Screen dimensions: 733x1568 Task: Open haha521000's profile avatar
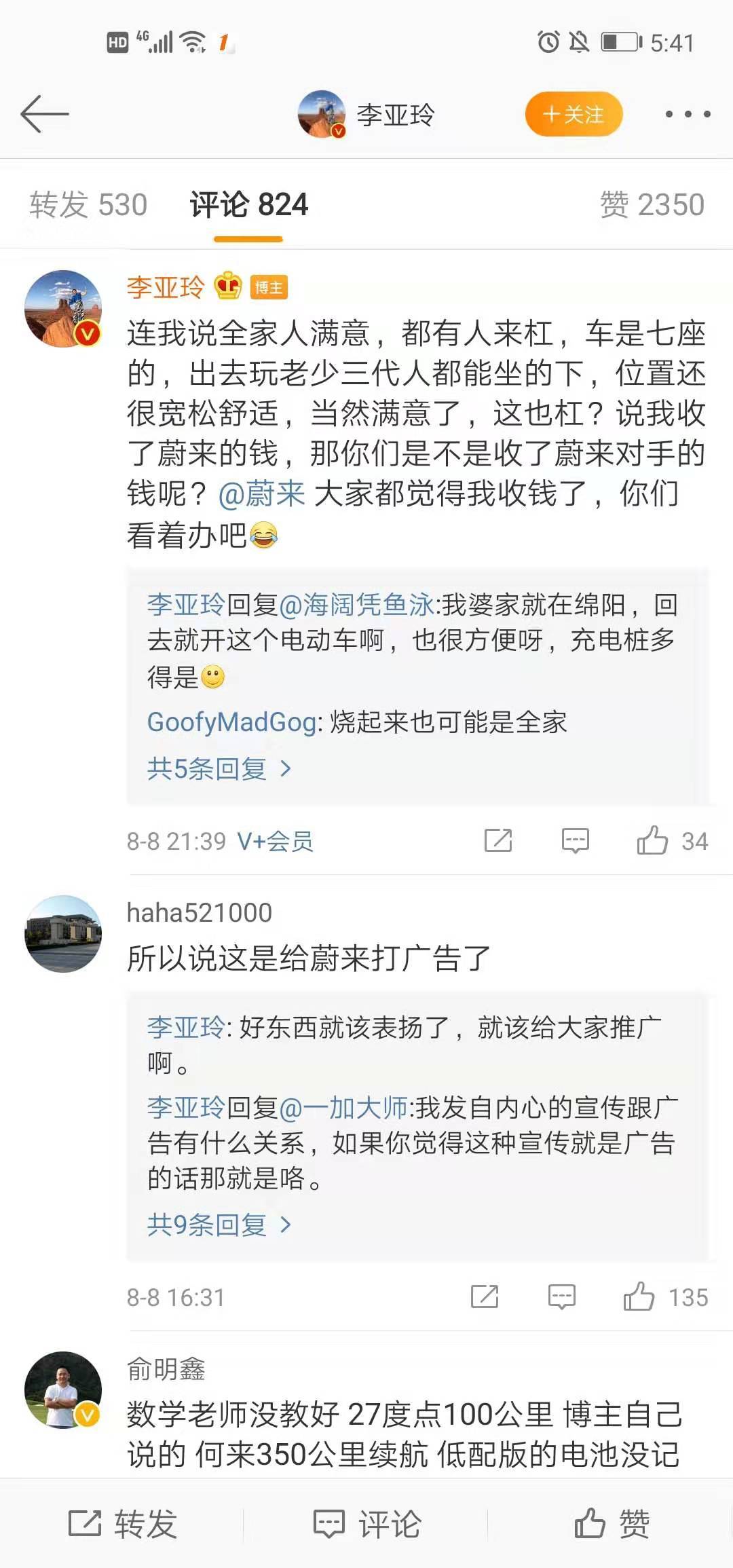[63, 933]
